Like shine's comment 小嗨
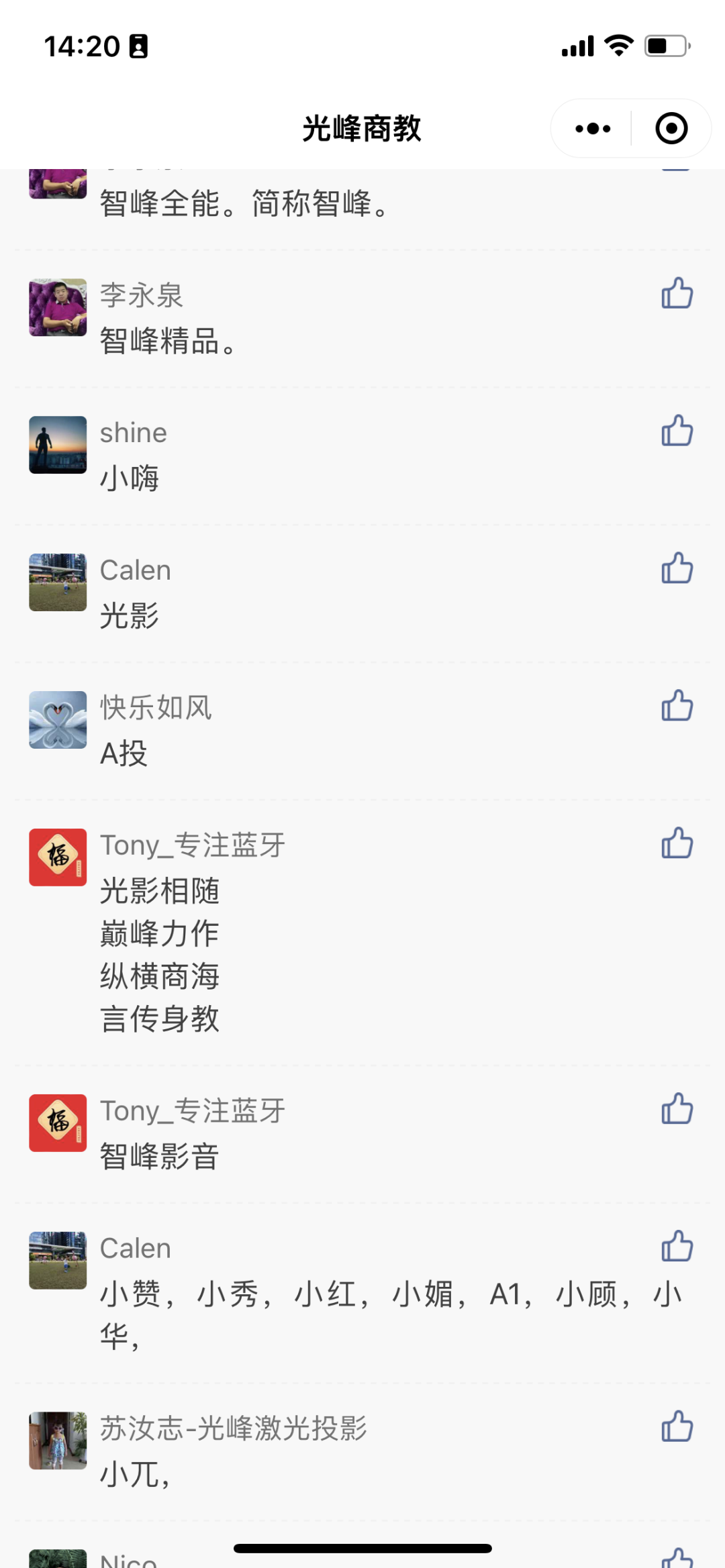This screenshot has width=725, height=1568. coord(677,431)
